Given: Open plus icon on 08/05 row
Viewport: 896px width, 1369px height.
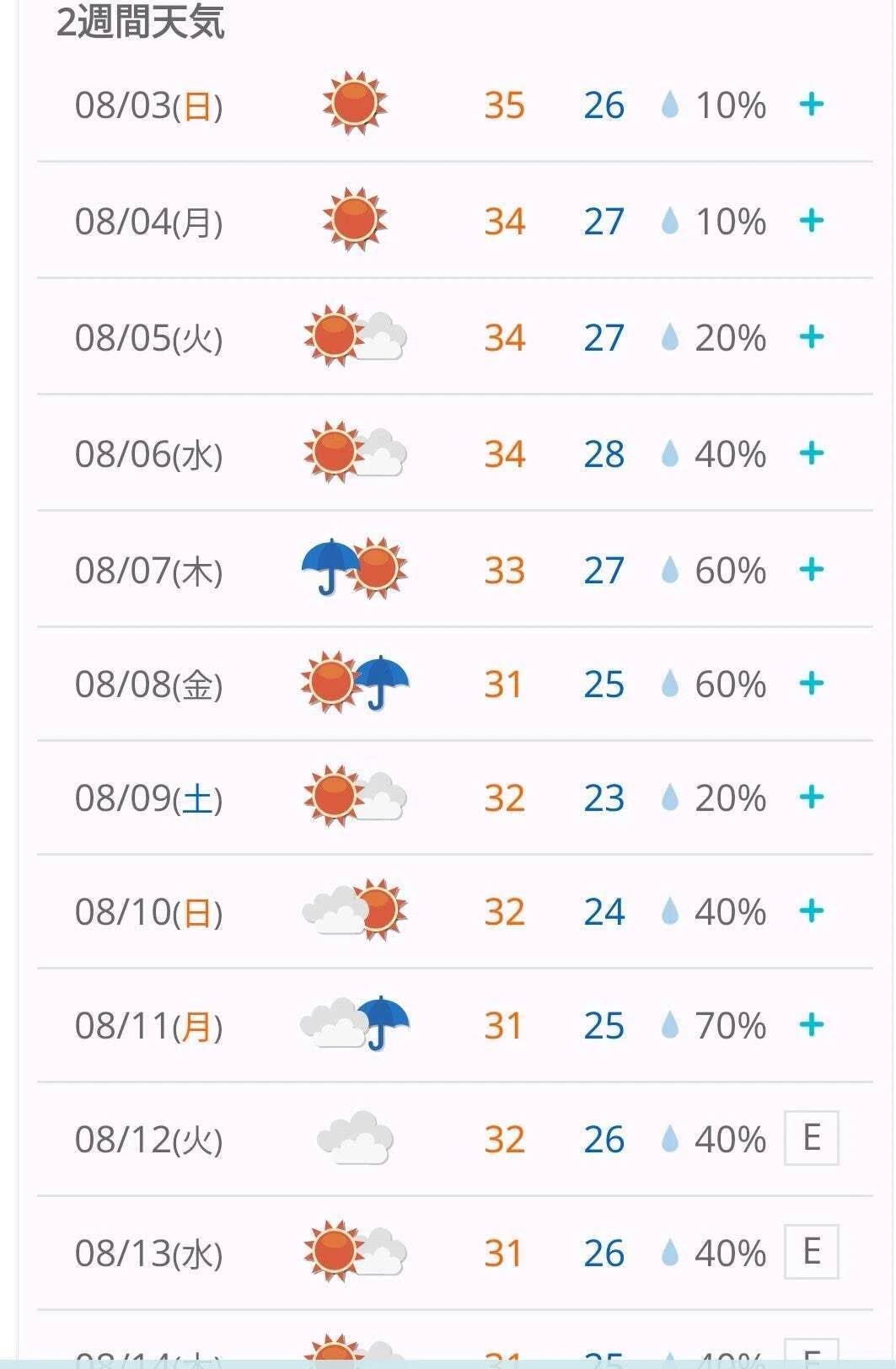Looking at the screenshot, I should [x=811, y=337].
